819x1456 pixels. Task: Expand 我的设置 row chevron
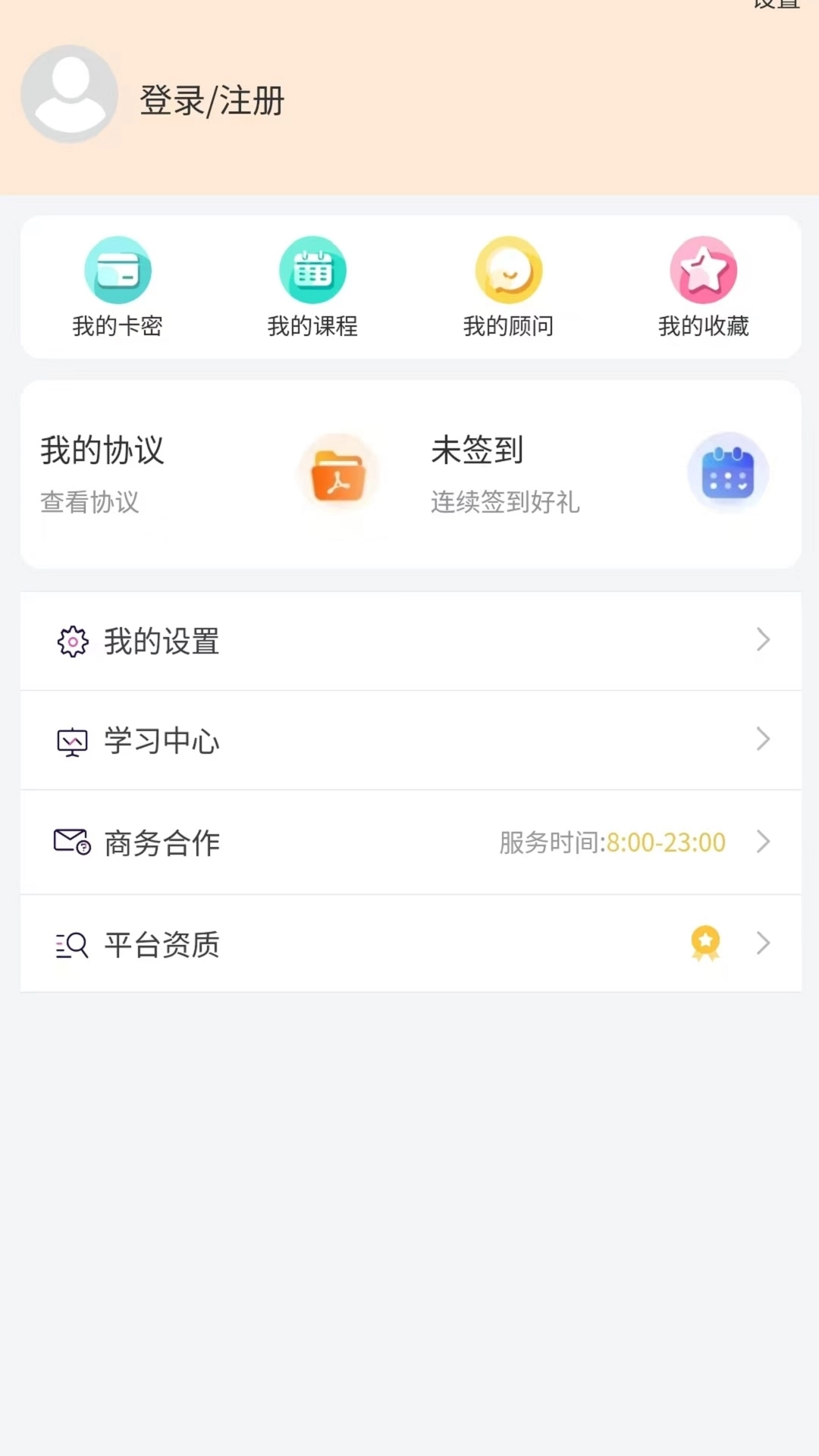pos(763,641)
